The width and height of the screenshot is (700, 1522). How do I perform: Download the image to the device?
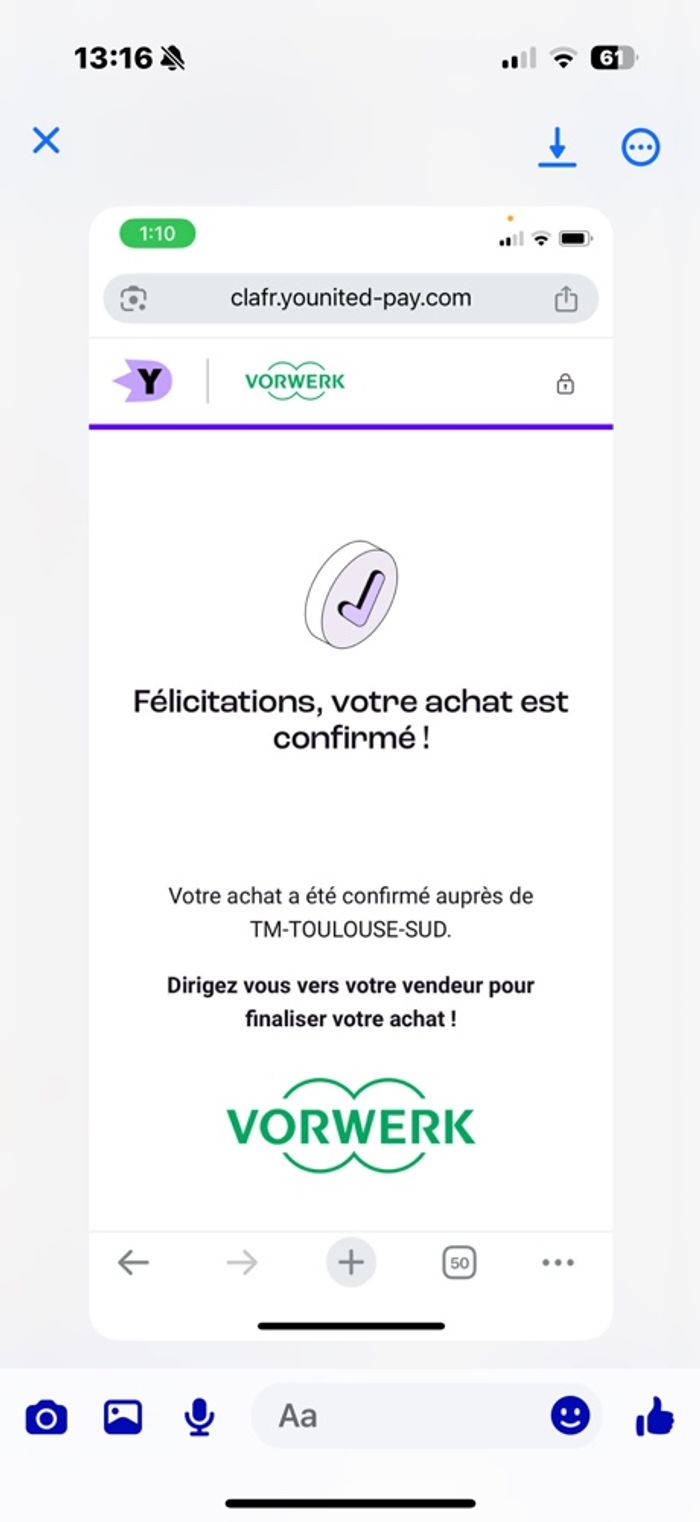[557, 147]
